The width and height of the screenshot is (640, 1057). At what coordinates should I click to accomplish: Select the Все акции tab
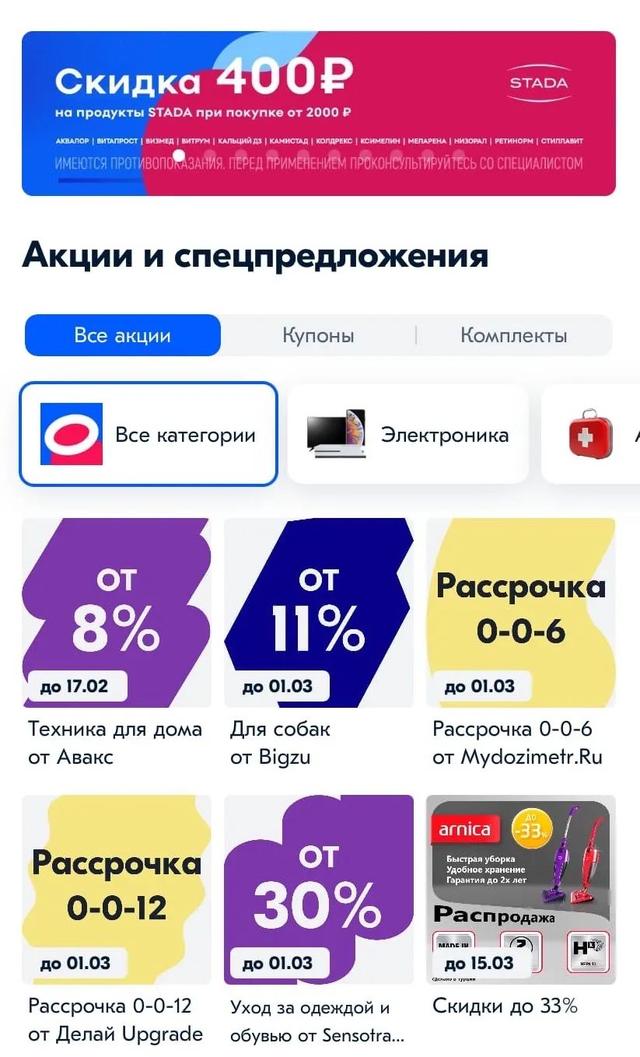click(x=122, y=336)
